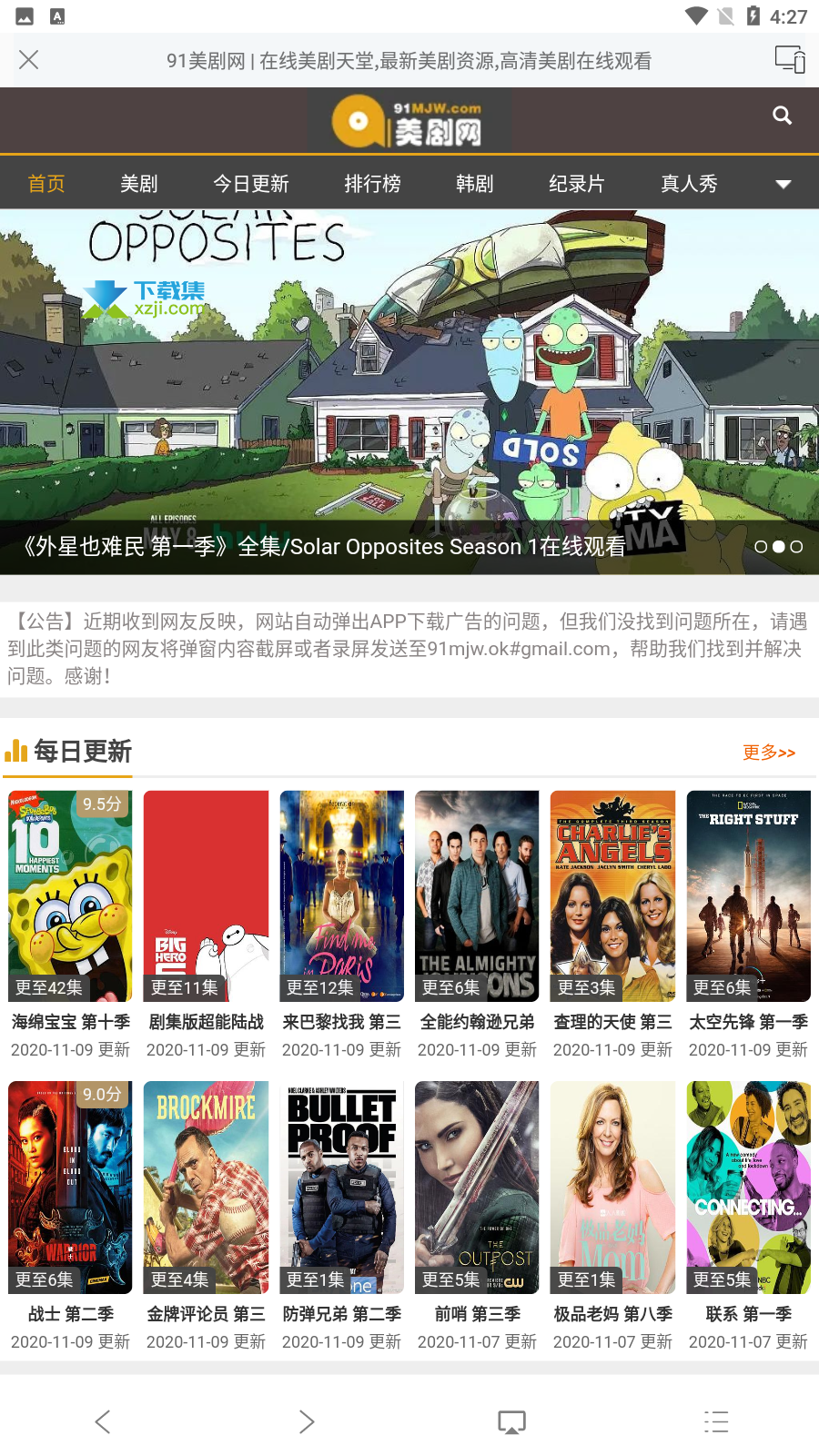Open the site search magnifier
The width and height of the screenshot is (819, 1456).
pyautogui.click(x=782, y=116)
